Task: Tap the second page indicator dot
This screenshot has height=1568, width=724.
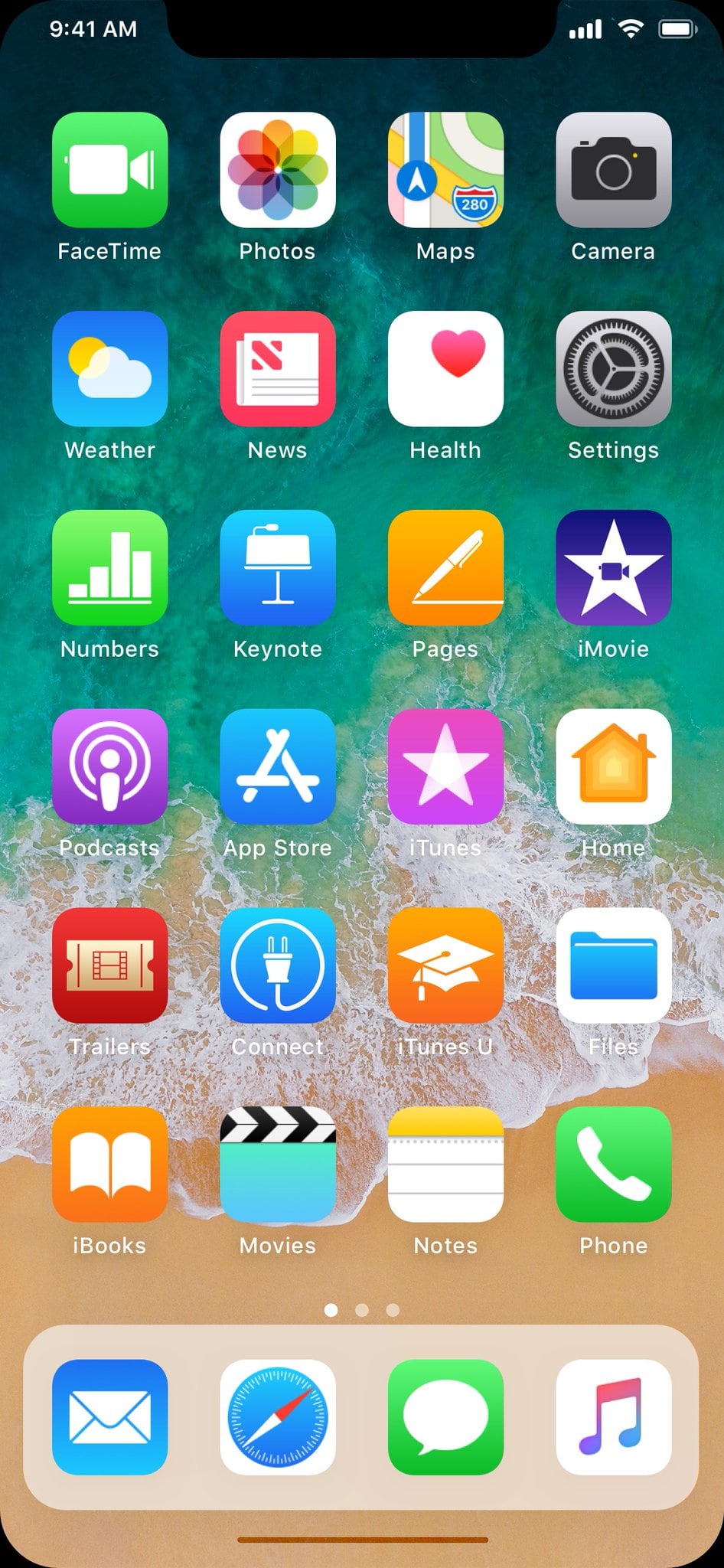Action: point(361,1310)
